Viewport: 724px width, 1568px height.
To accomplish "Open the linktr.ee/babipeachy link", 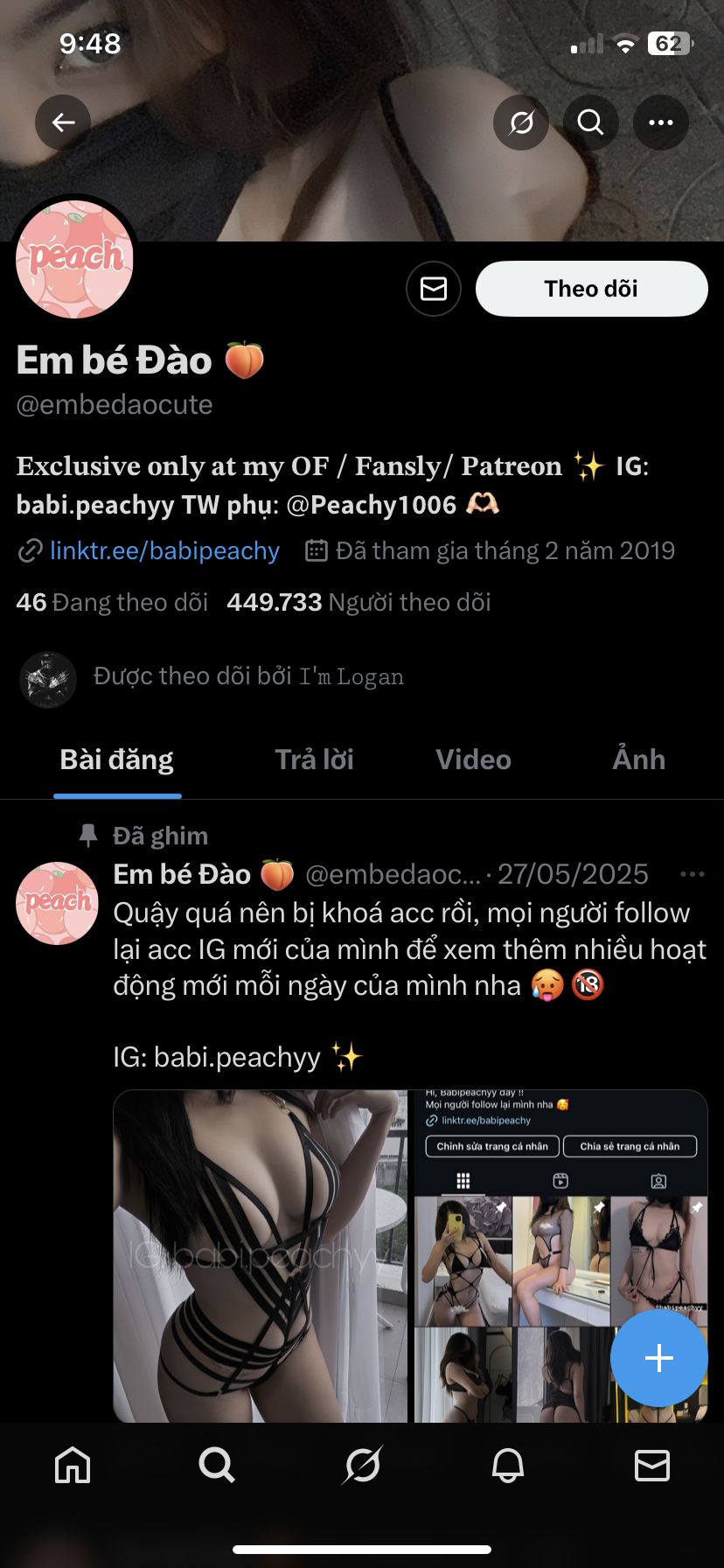I will [164, 551].
